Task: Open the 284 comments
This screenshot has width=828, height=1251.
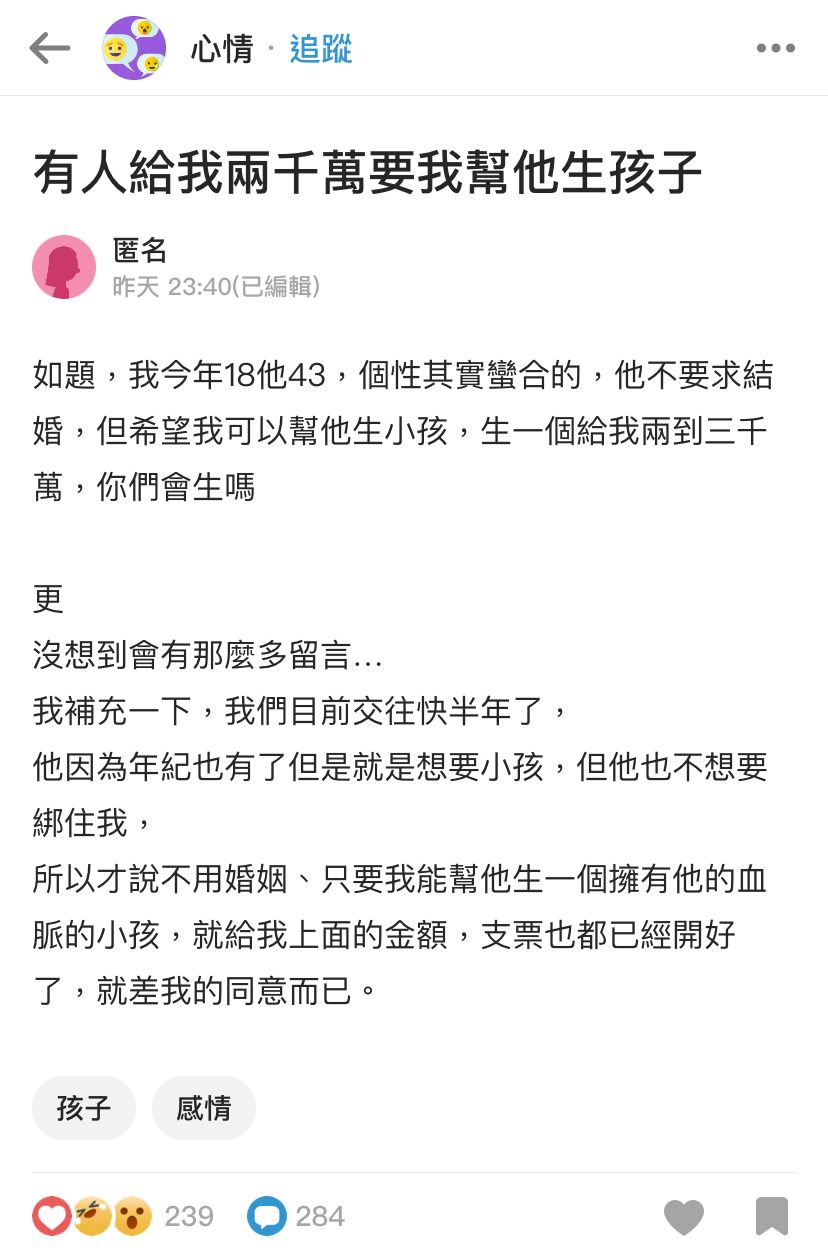Action: (296, 1216)
